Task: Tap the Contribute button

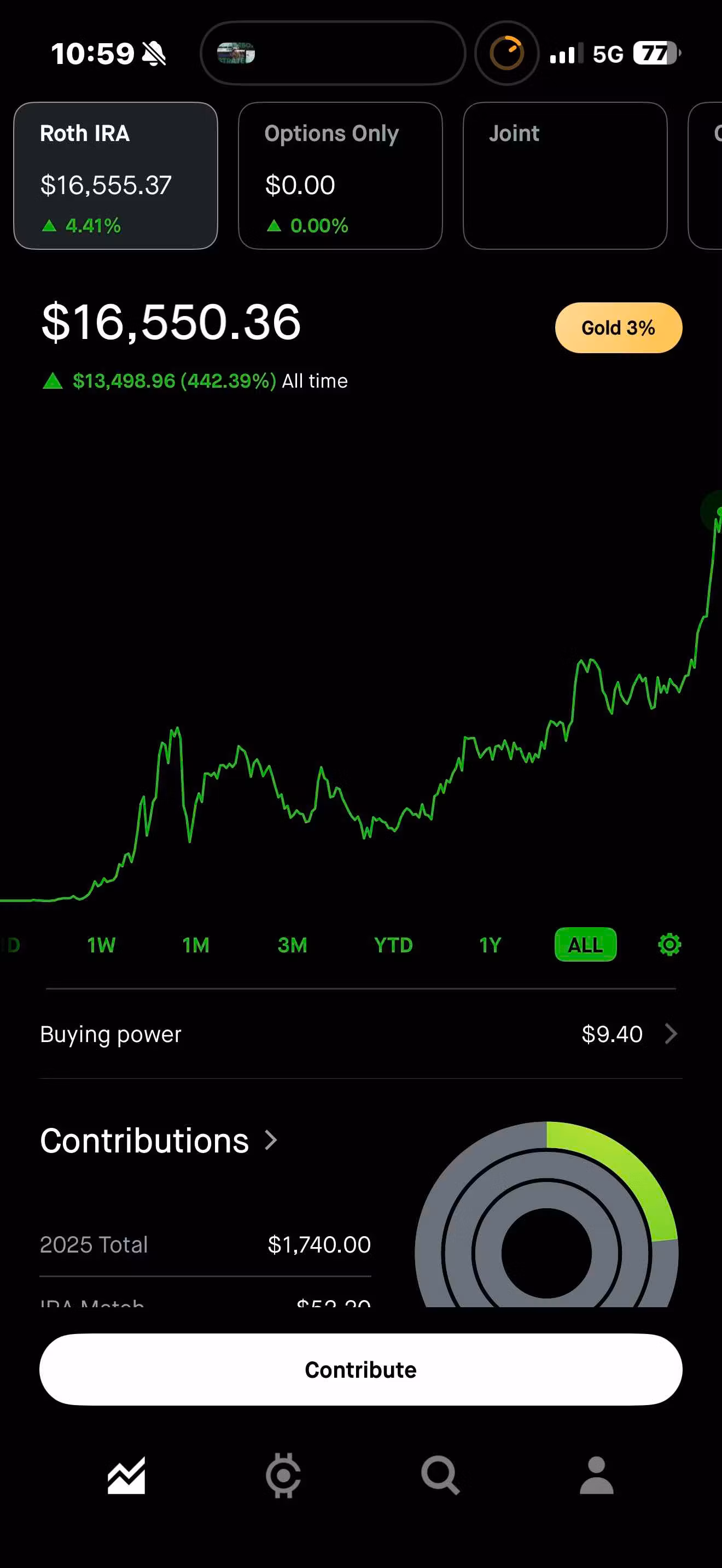Action: click(360, 1370)
